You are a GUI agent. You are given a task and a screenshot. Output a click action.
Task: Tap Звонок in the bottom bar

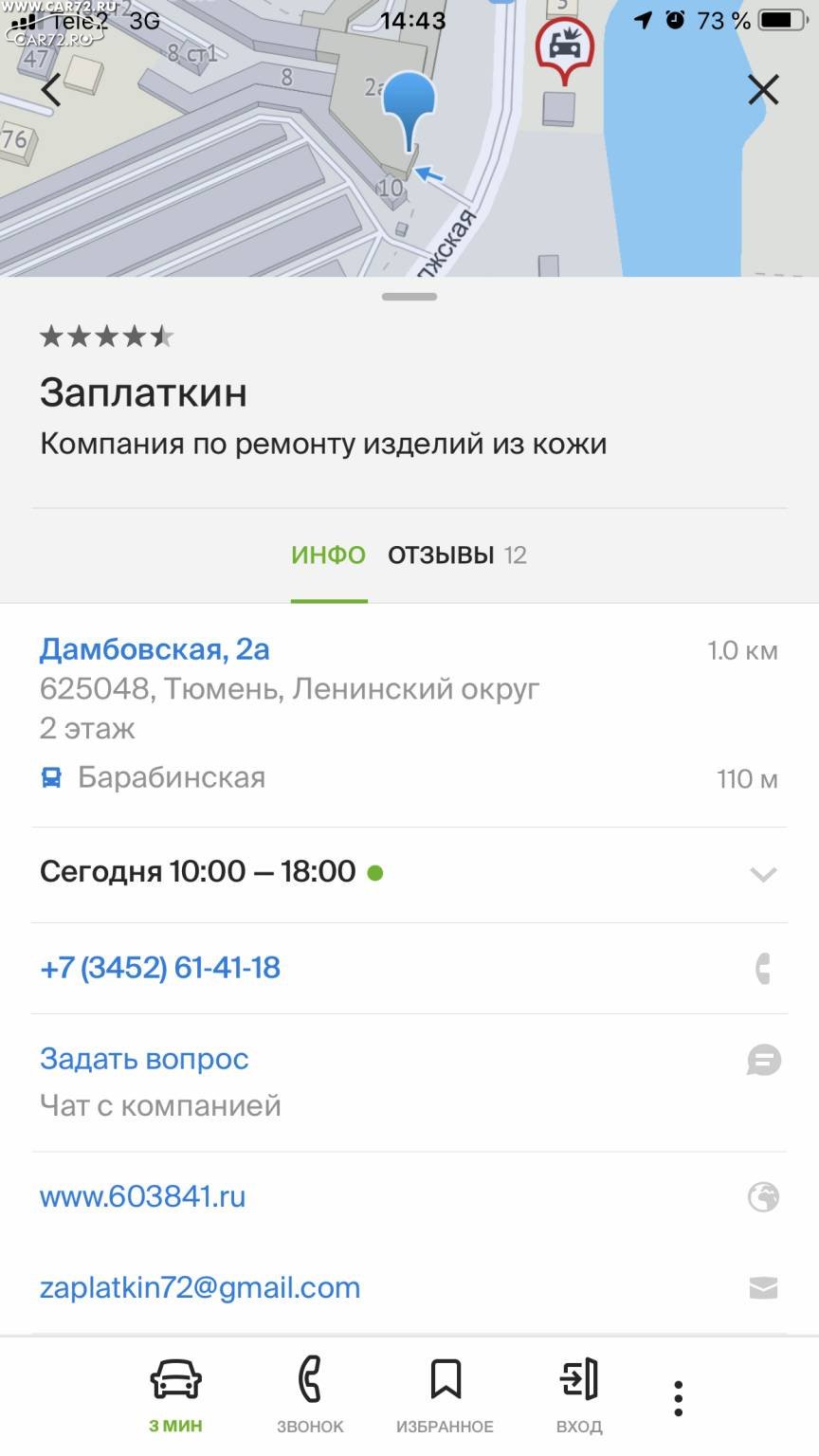pos(310,1394)
